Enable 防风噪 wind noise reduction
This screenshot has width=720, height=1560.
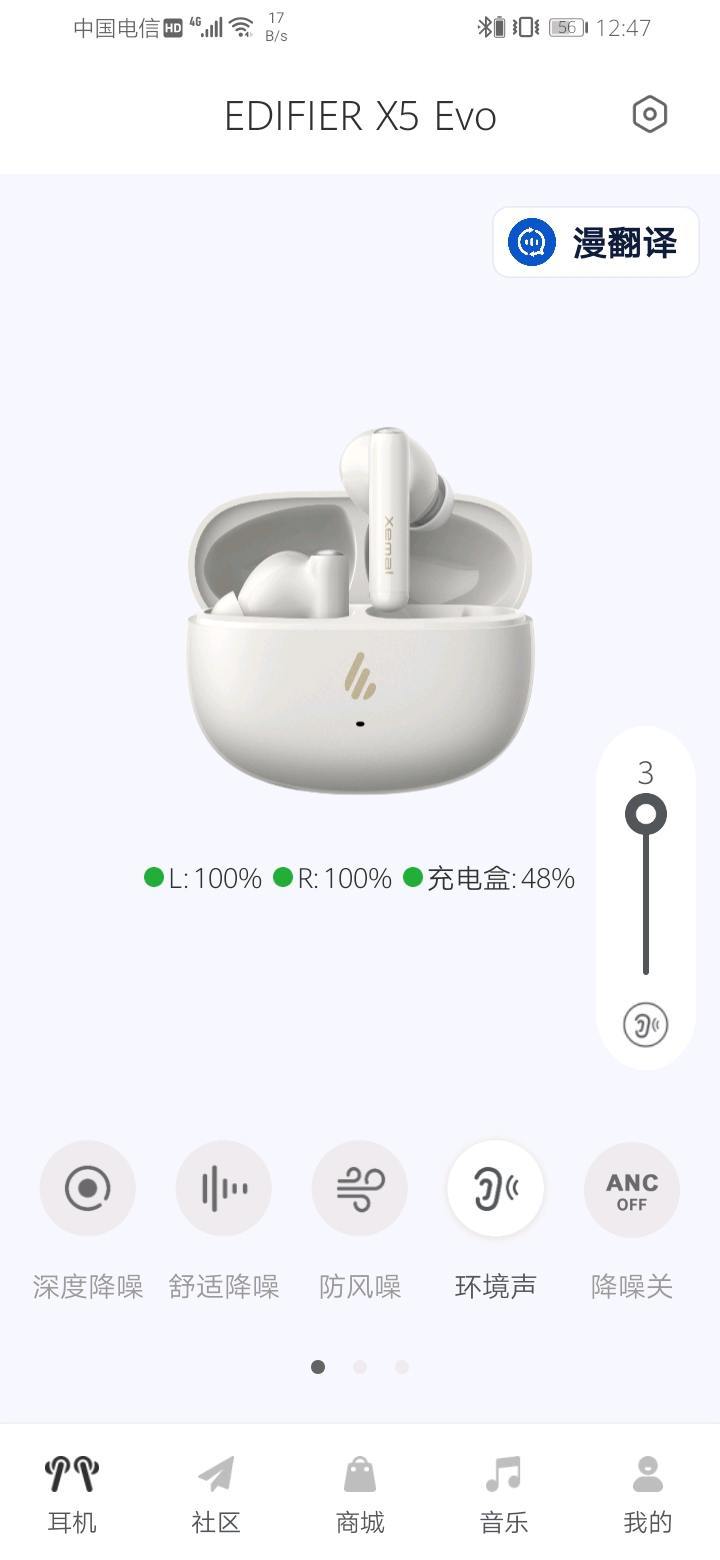click(x=360, y=1188)
